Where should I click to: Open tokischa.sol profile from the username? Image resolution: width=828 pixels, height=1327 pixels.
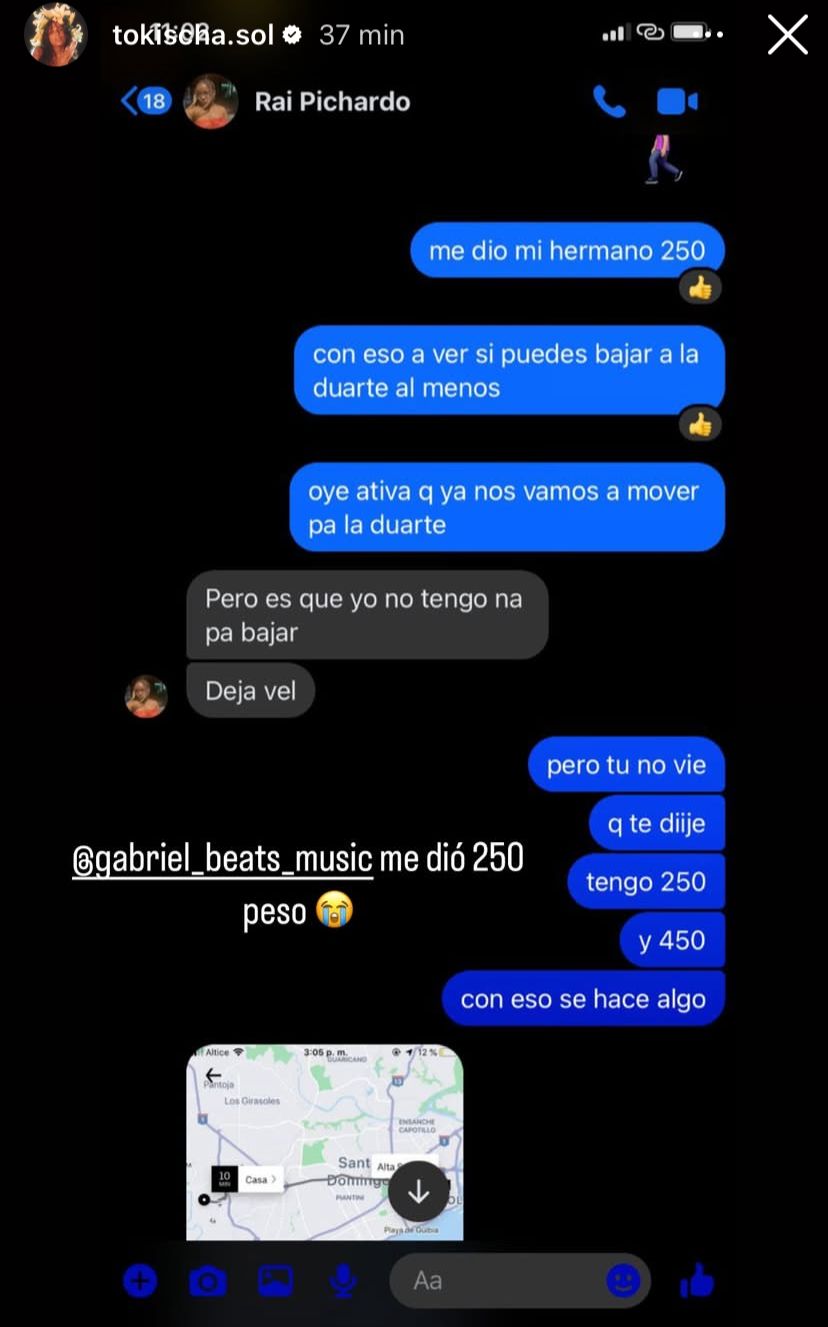coord(193,35)
